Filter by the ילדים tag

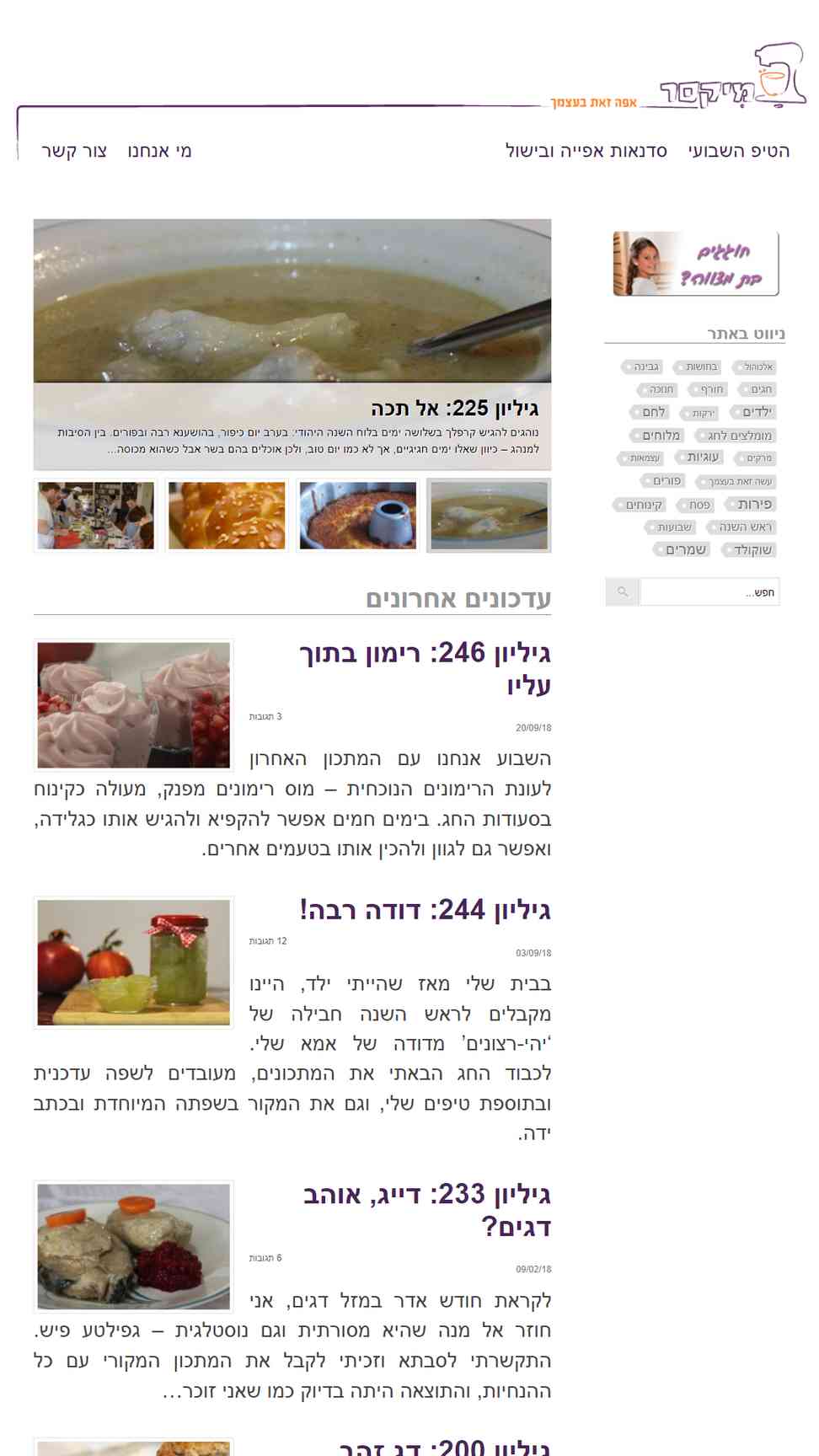(x=753, y=412)
